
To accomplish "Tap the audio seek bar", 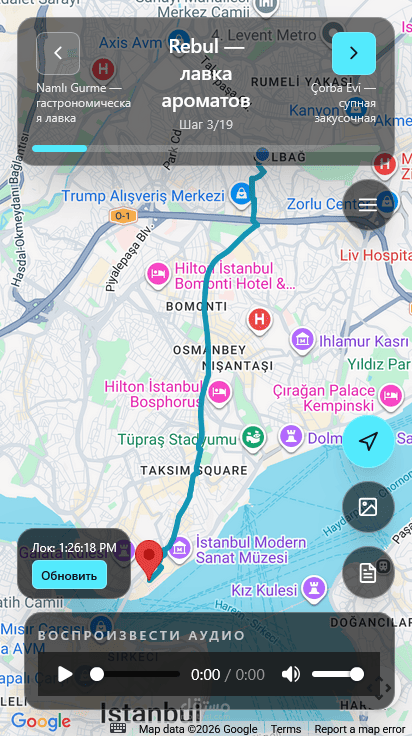I will (x=135, y=675).
